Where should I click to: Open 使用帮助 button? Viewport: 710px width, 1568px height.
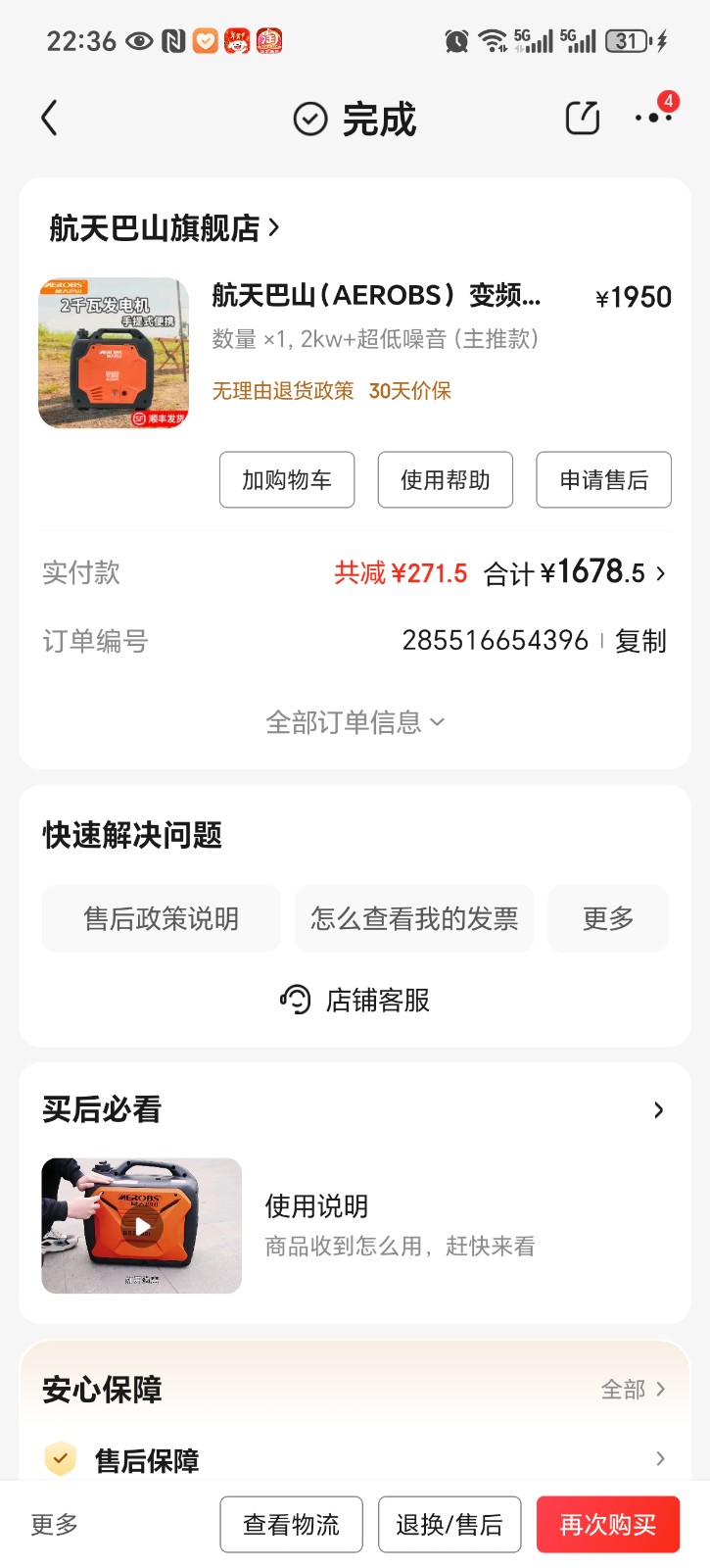(446, 480)
